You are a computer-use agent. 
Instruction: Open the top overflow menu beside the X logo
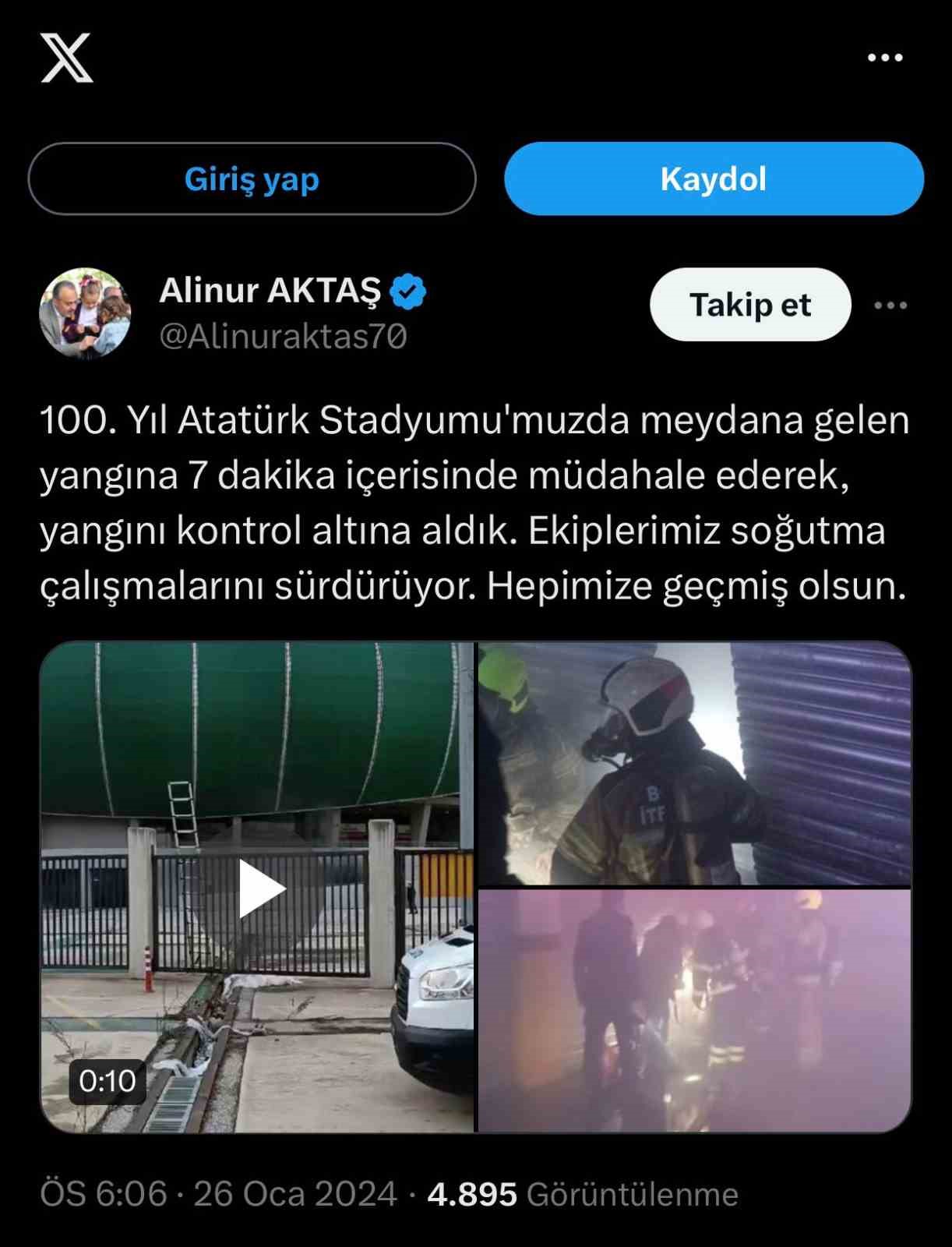pyautogui.click(x=885, y=58)
